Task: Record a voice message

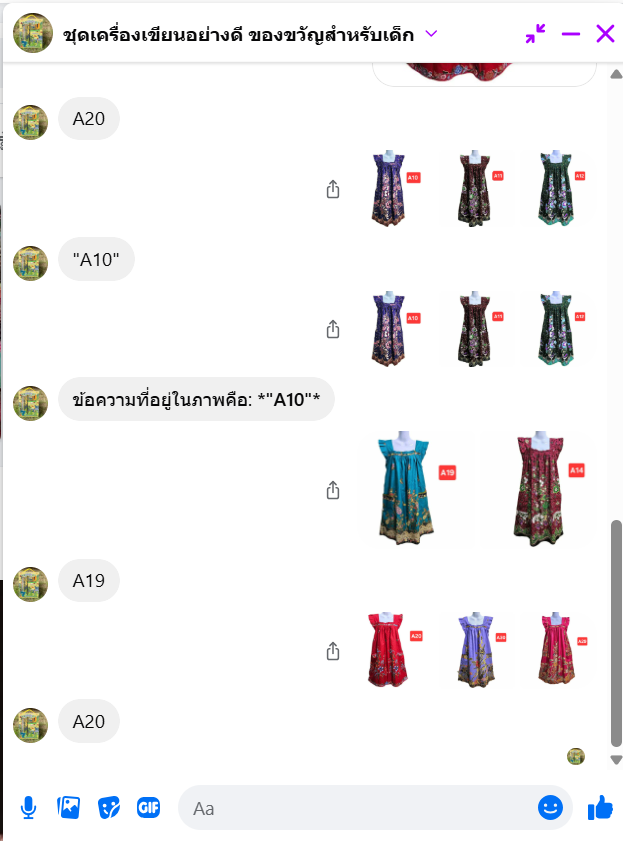Action: pyautogui.click(x=29, y=807)
